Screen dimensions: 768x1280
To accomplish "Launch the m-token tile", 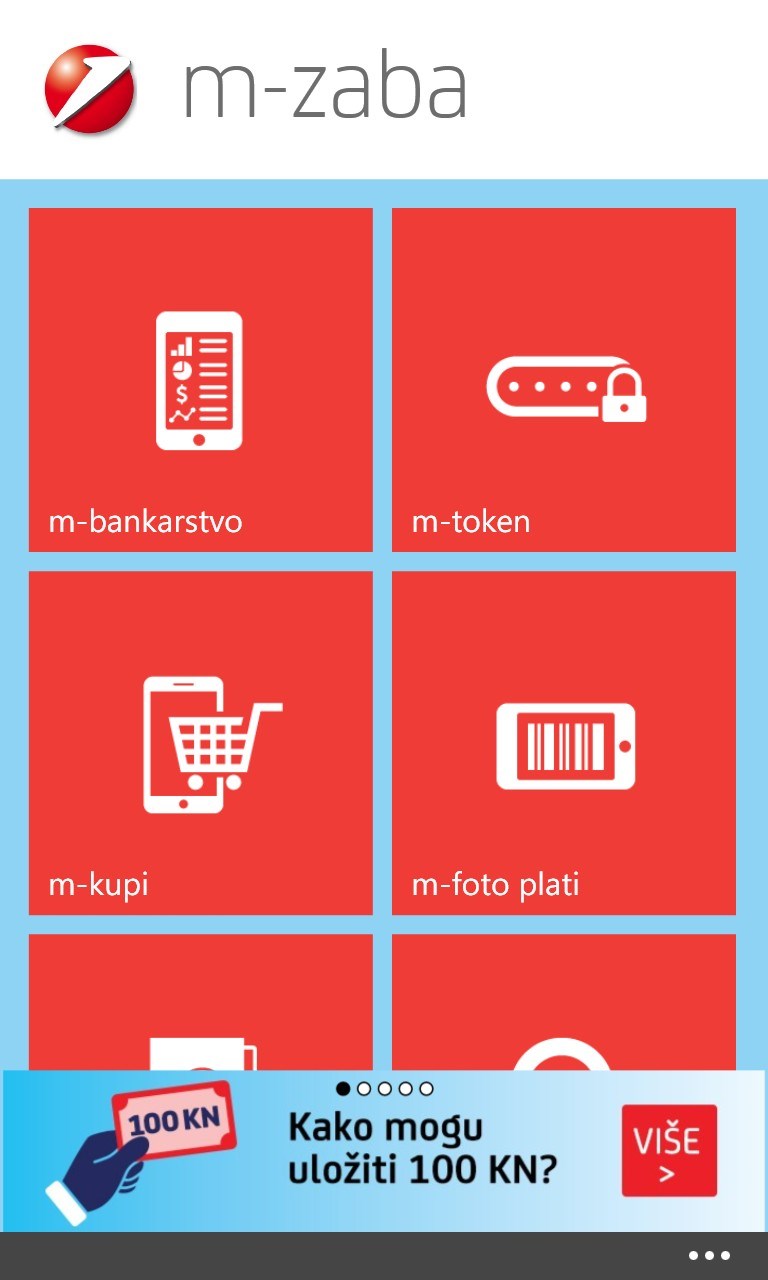I will pyautogui.click(x=563, y=379).
